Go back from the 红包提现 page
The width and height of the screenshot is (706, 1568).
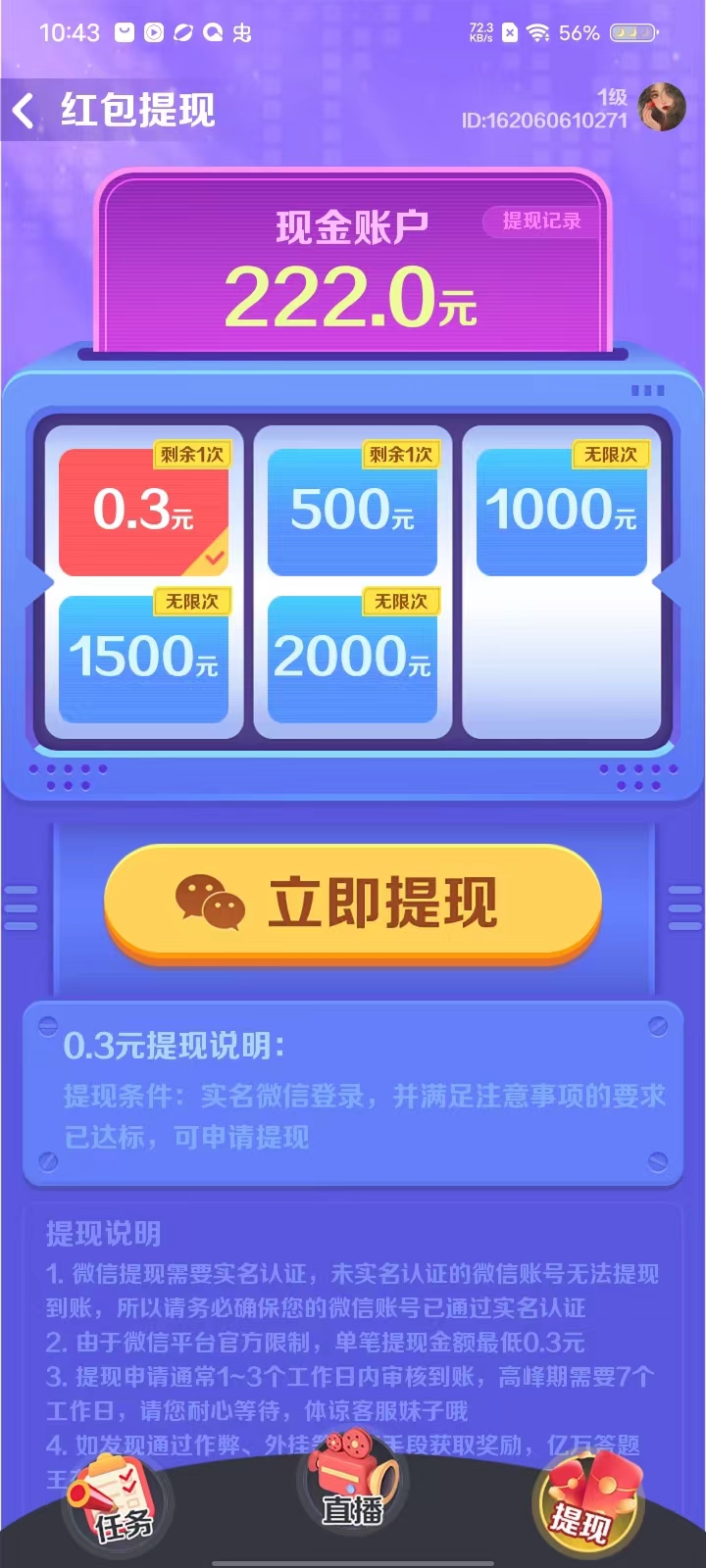point(24,110)
